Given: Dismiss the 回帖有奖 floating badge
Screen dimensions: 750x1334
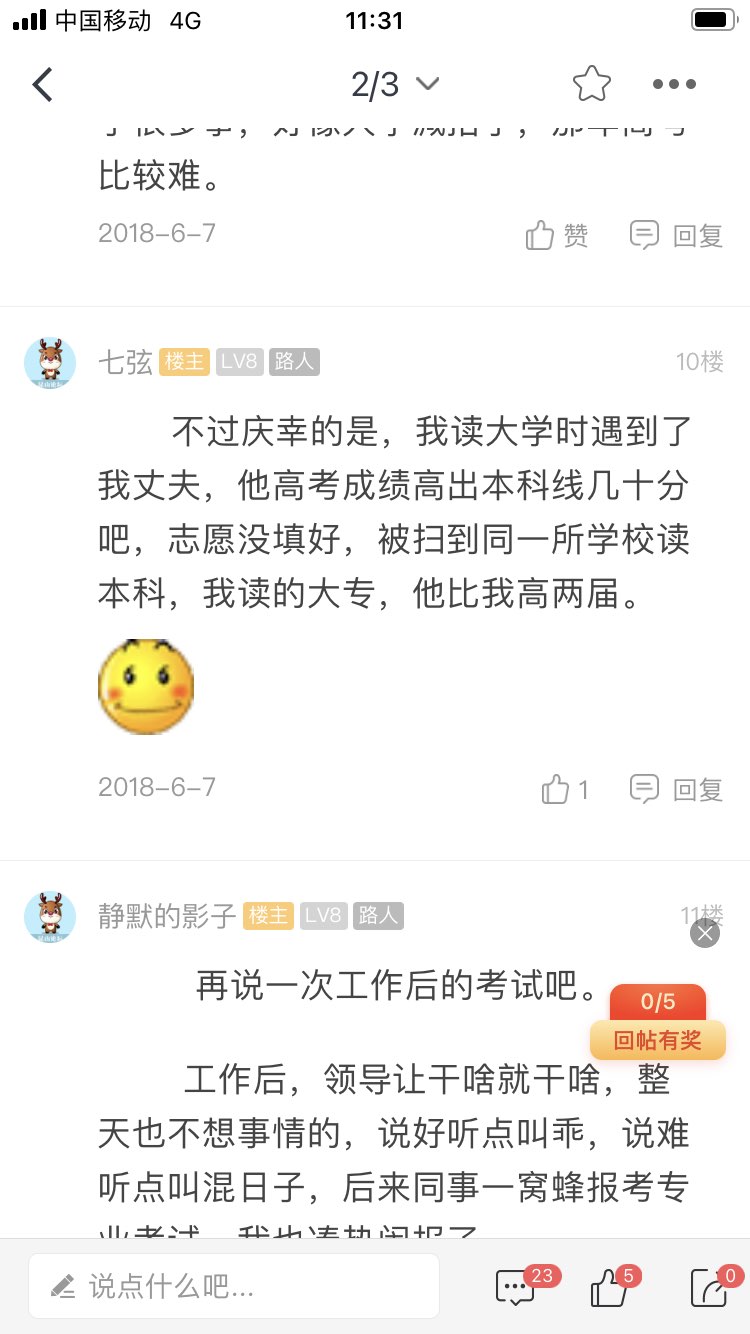Looking at the screenshot, I should click(705, 933).
